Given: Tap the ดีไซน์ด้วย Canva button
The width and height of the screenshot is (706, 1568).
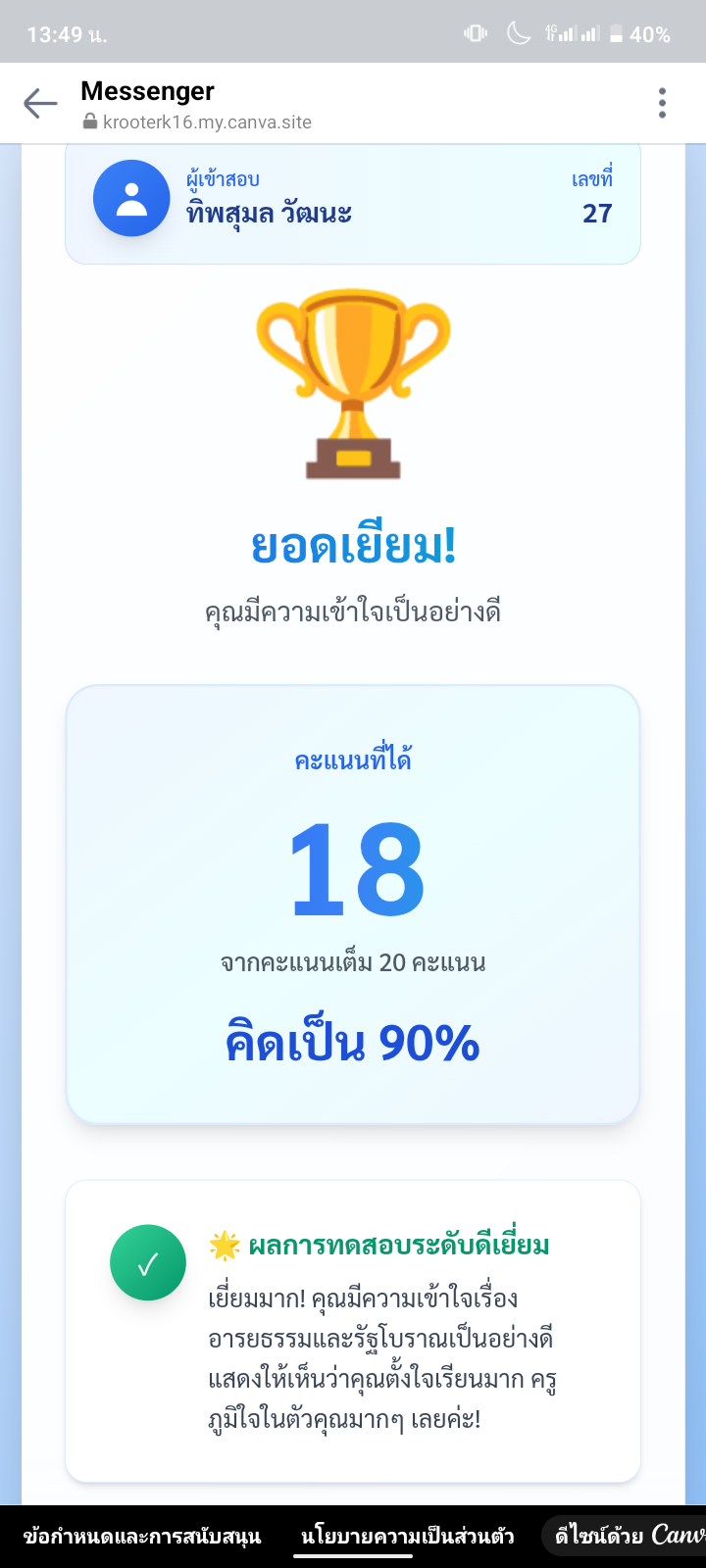Looking at the screenshot, I should click(628, 1535).
